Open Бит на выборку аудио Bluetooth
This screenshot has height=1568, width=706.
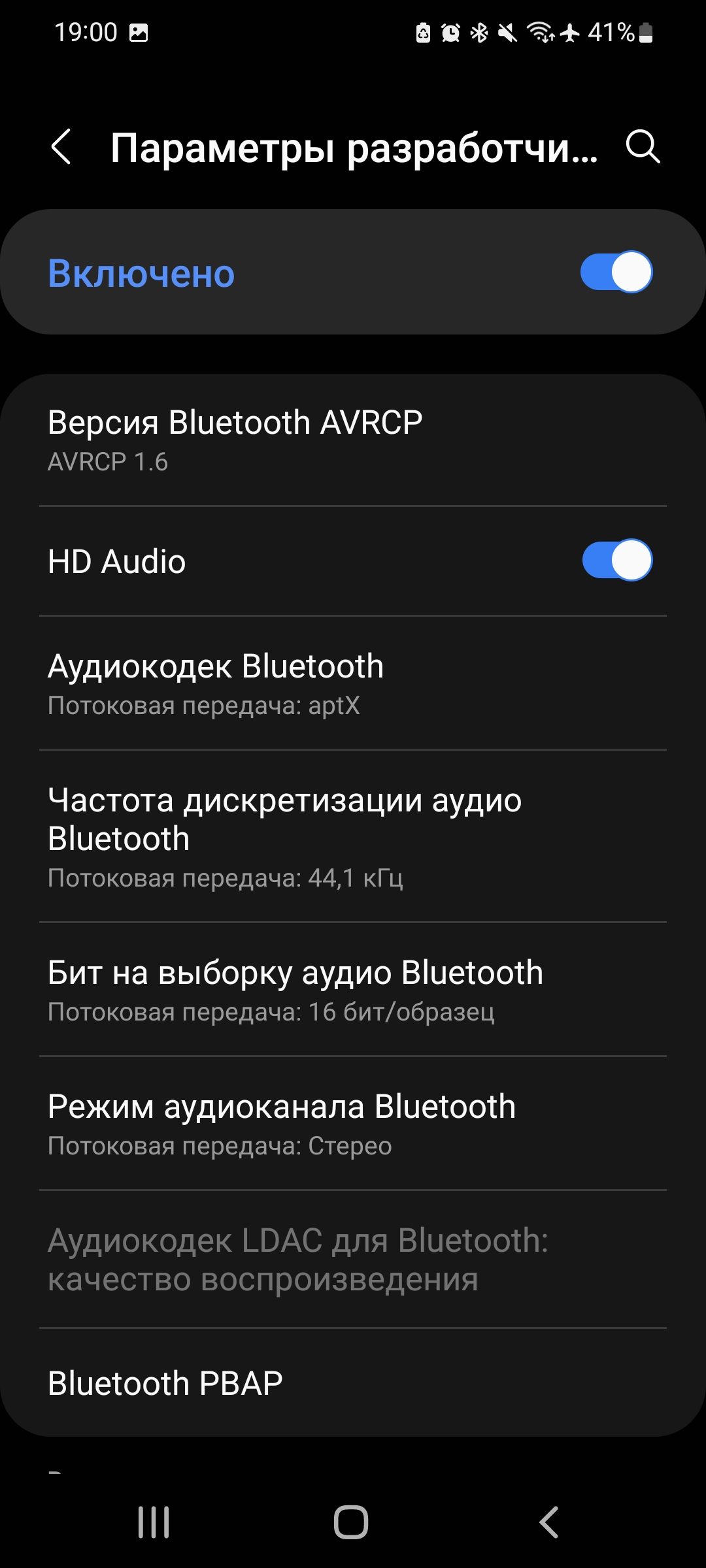point(353,990)
